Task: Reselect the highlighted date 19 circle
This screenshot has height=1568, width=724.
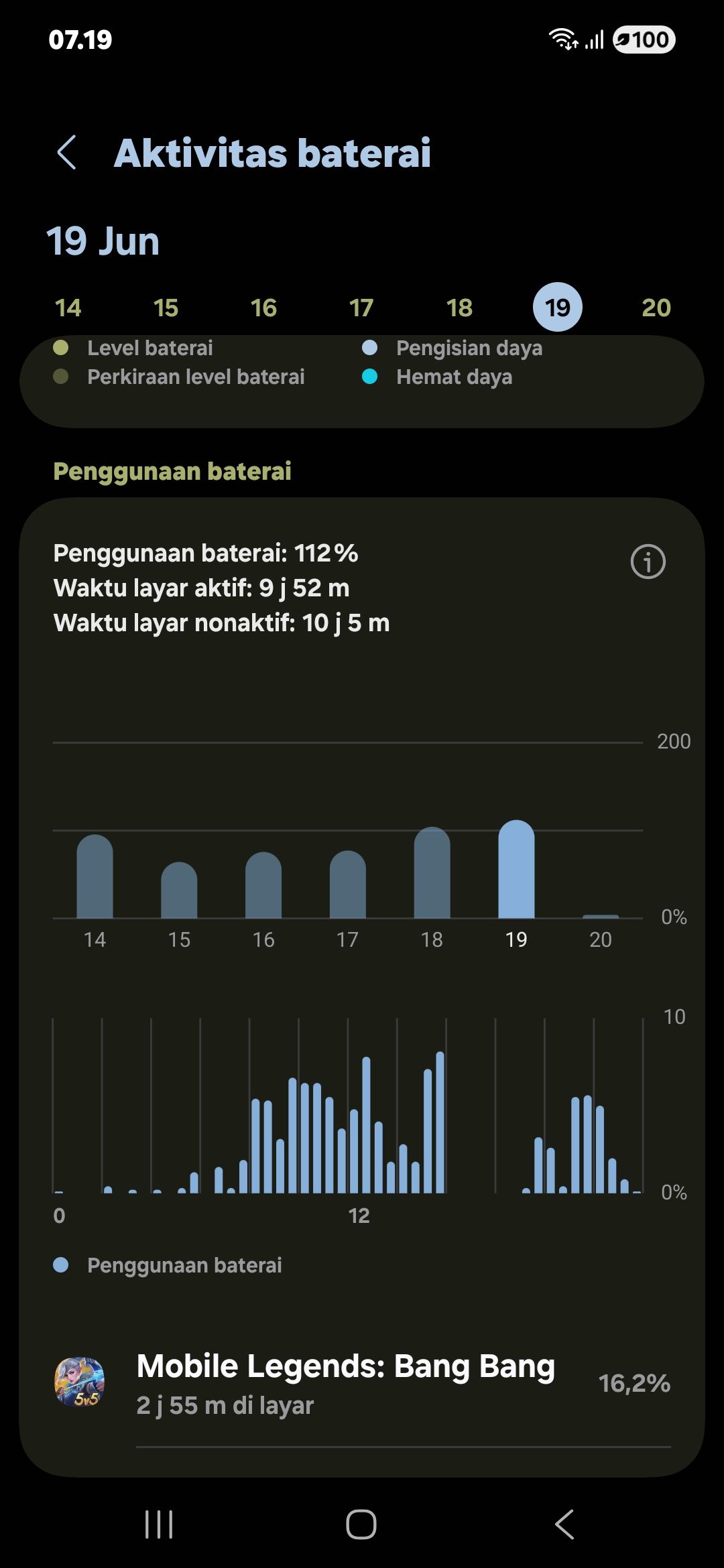Action: pyautogui.click(x=557, y=308)
